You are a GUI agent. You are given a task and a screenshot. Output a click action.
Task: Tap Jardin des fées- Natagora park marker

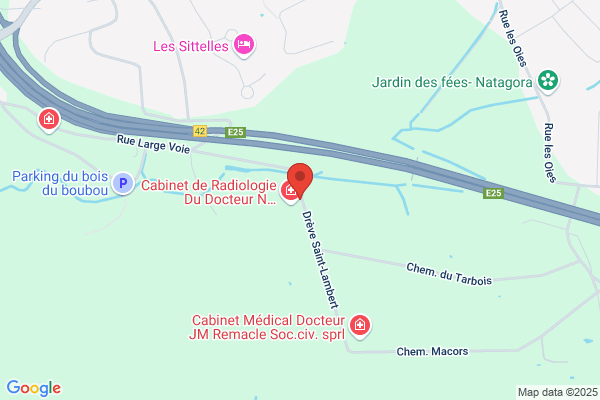(547, 80)
